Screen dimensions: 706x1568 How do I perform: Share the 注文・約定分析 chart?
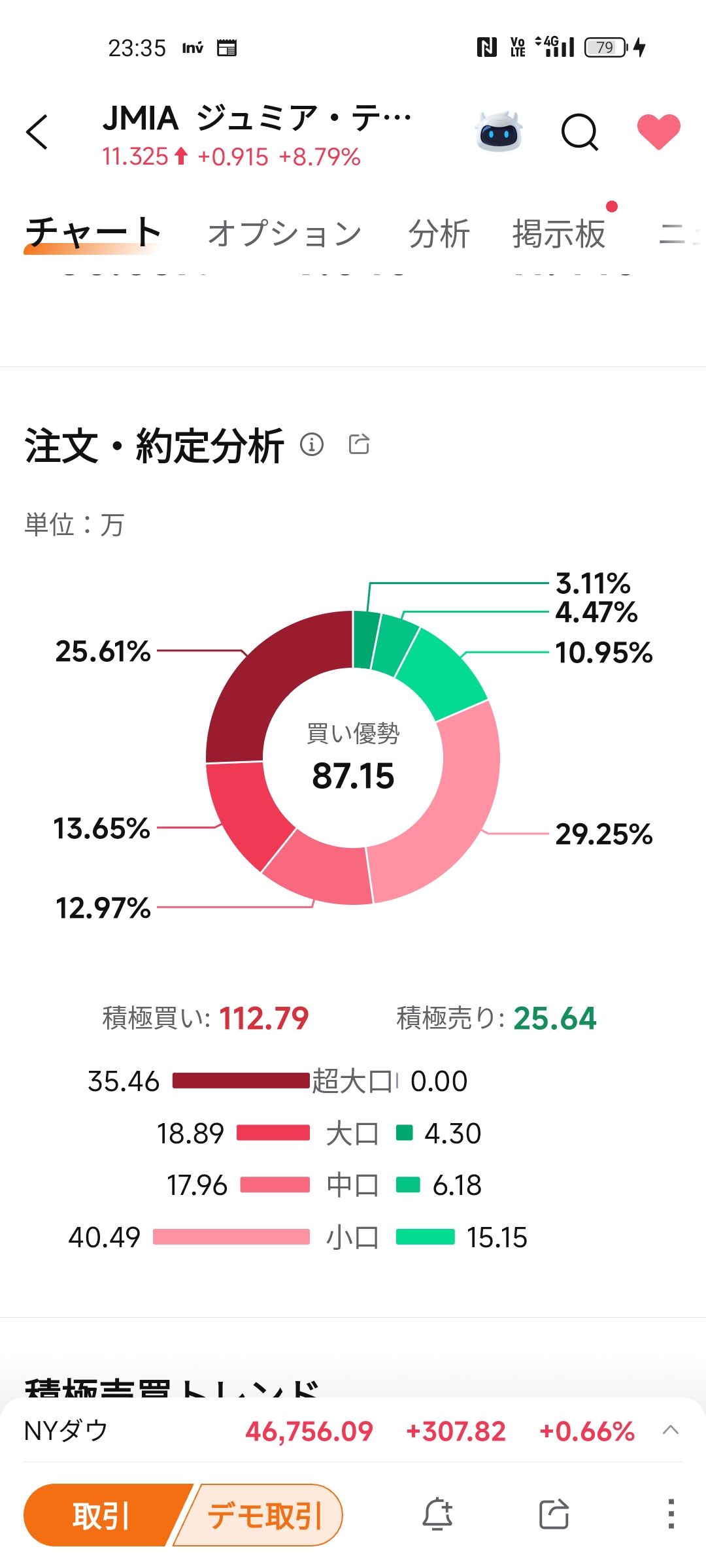click(x=359, y=444)
